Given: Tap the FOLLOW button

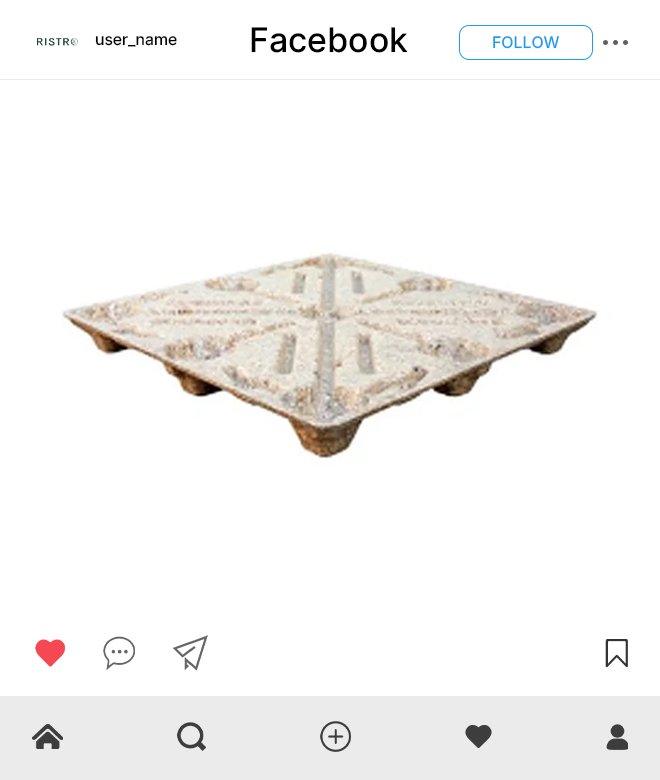Looking at the screenshot, I should coord(525,42).
